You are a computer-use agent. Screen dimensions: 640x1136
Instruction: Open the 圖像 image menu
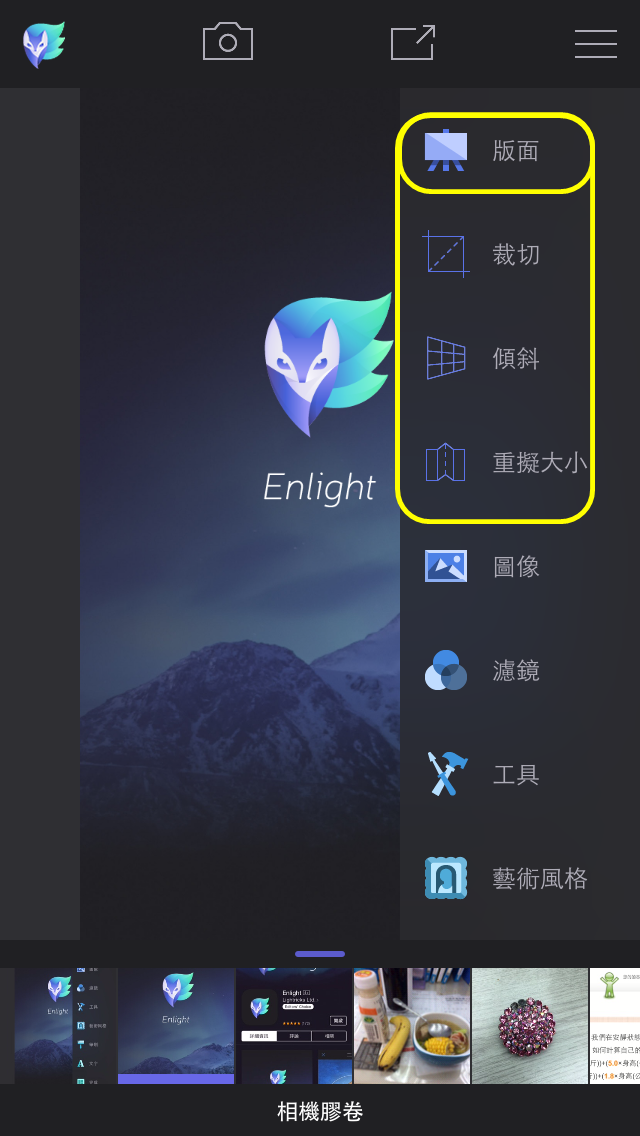tap(497, 567)
